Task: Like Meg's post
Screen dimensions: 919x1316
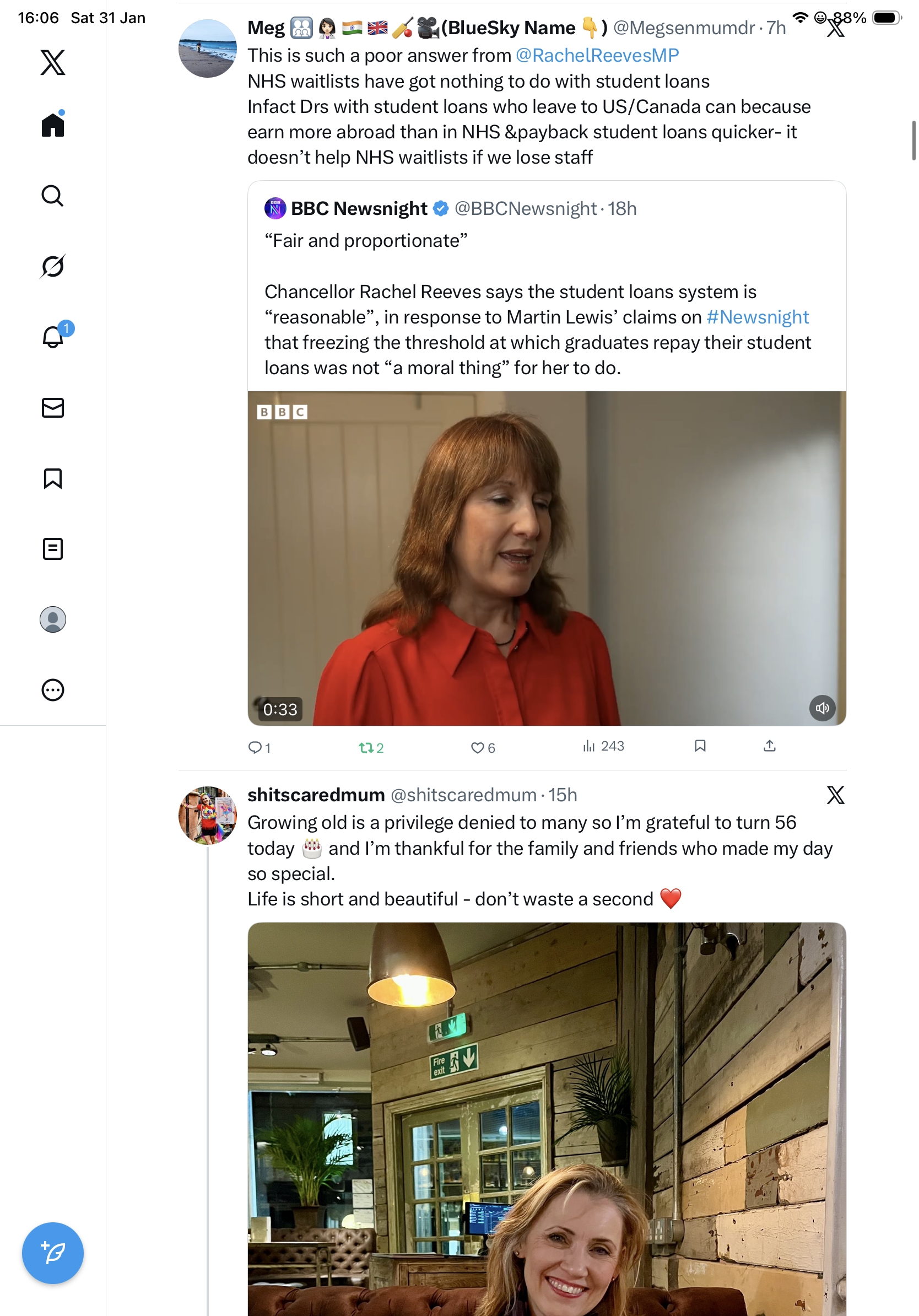Action: pyautogui.click(x=477, y=747)
